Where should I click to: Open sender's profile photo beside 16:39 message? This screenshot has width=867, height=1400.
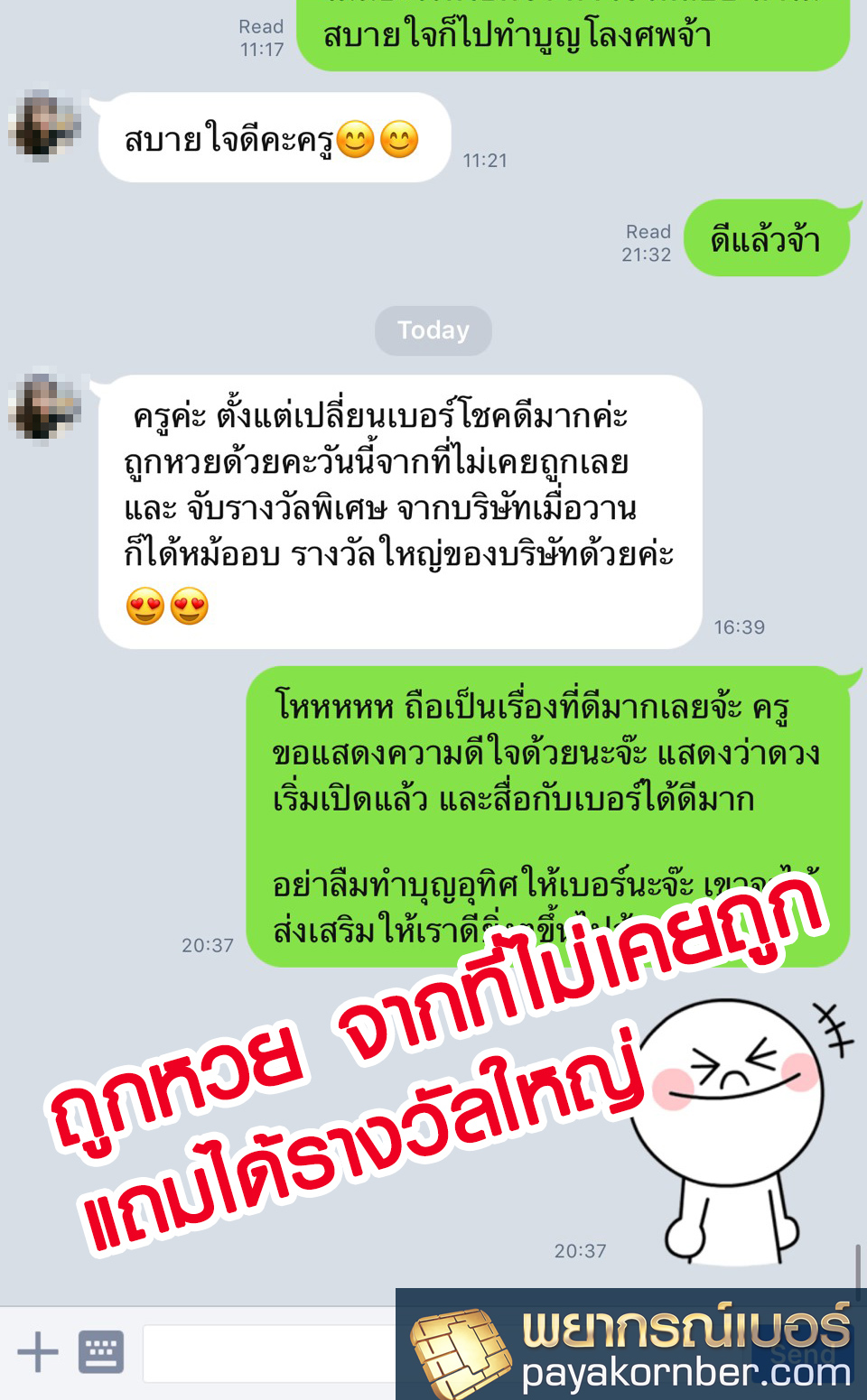(x=45, y=406)
